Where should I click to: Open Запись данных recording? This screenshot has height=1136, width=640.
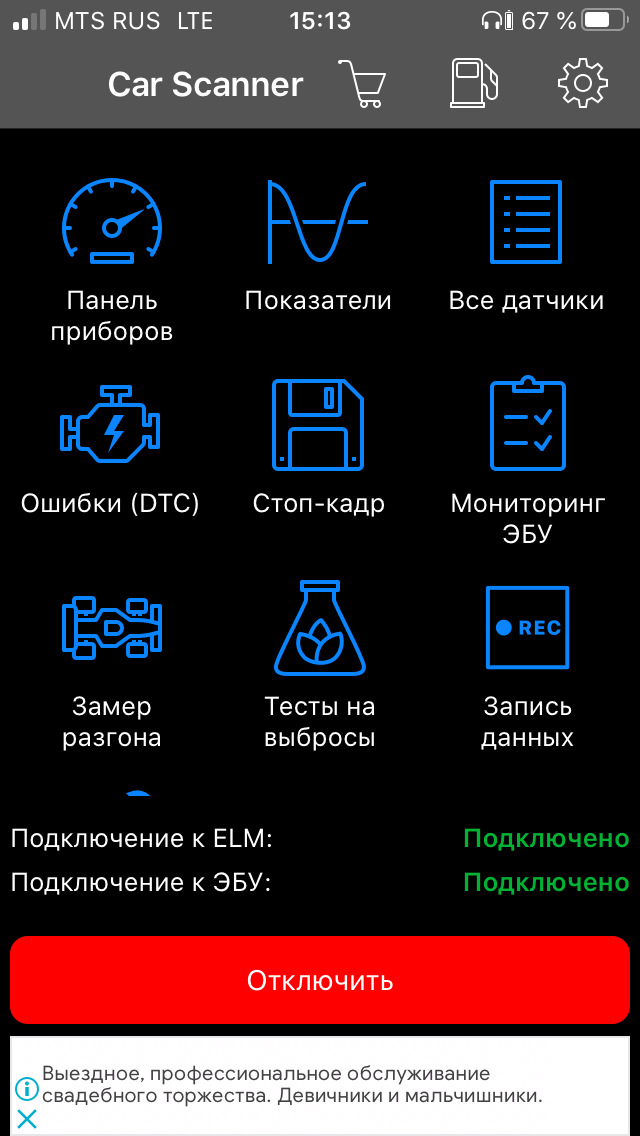527,665
